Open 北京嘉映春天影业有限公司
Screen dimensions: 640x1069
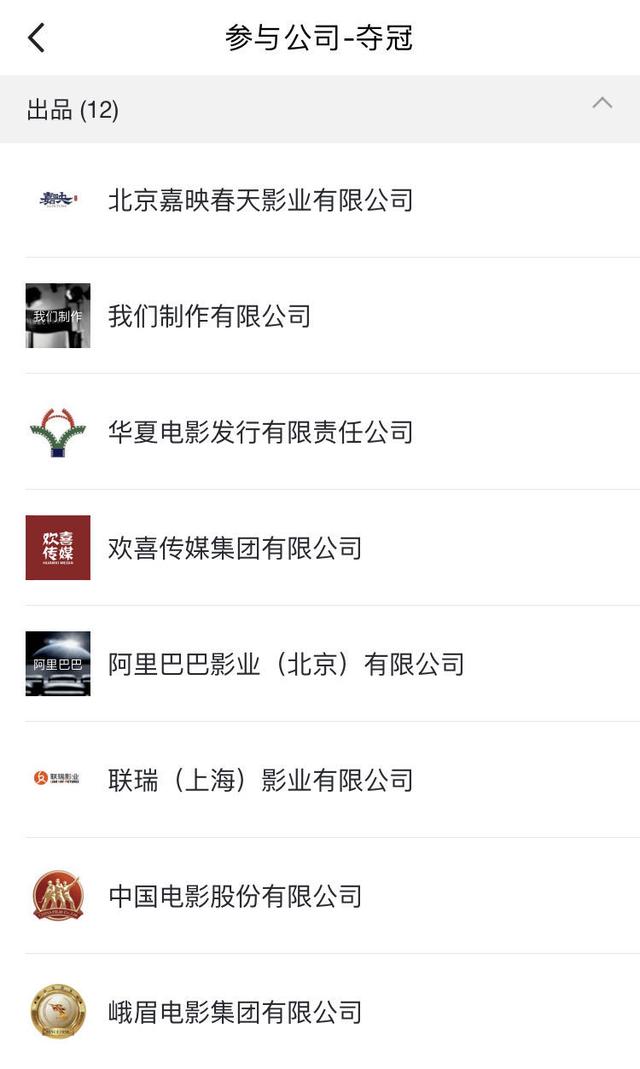pos(261,200)
